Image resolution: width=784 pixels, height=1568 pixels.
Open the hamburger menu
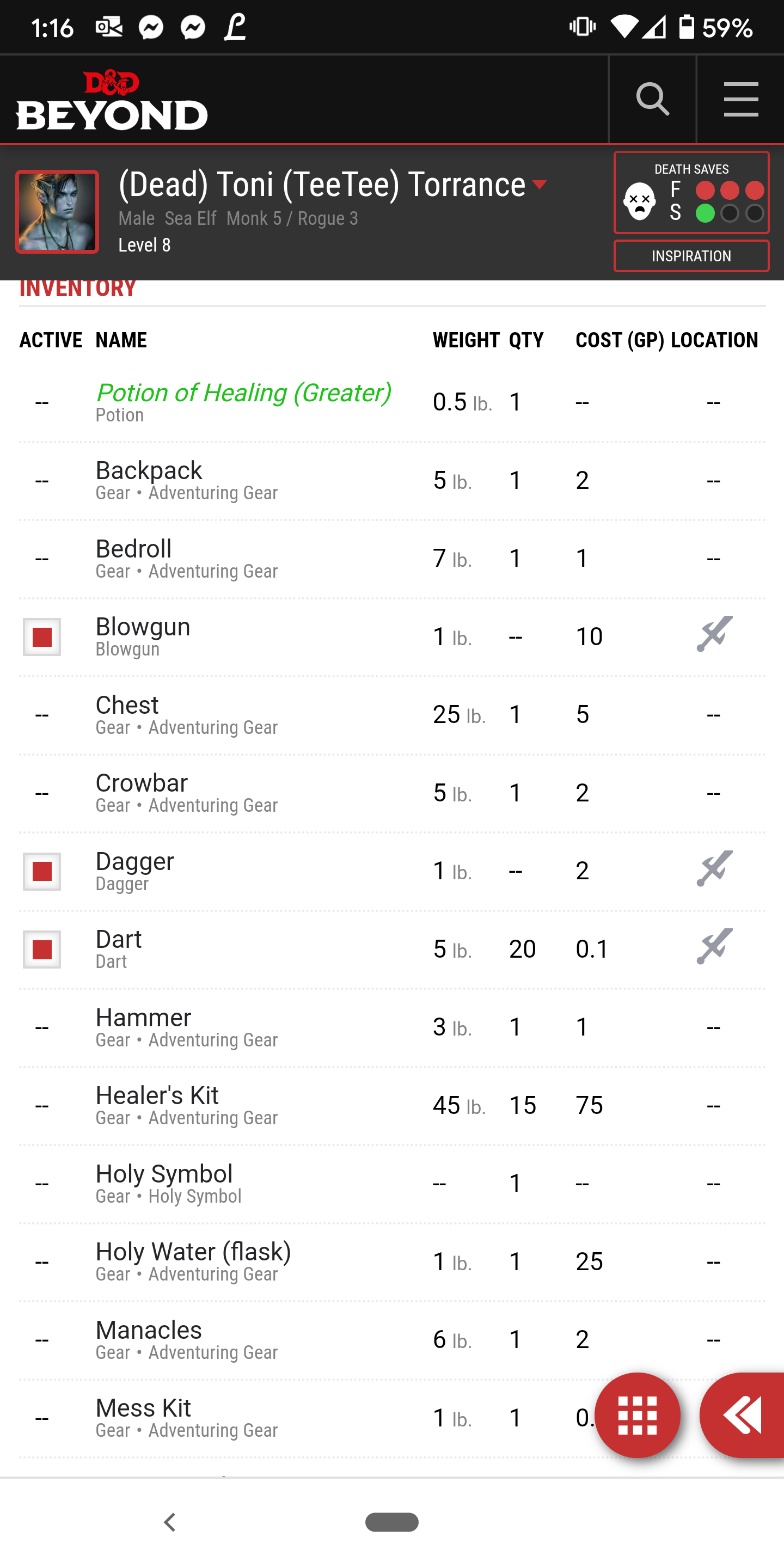click(741, 99)
